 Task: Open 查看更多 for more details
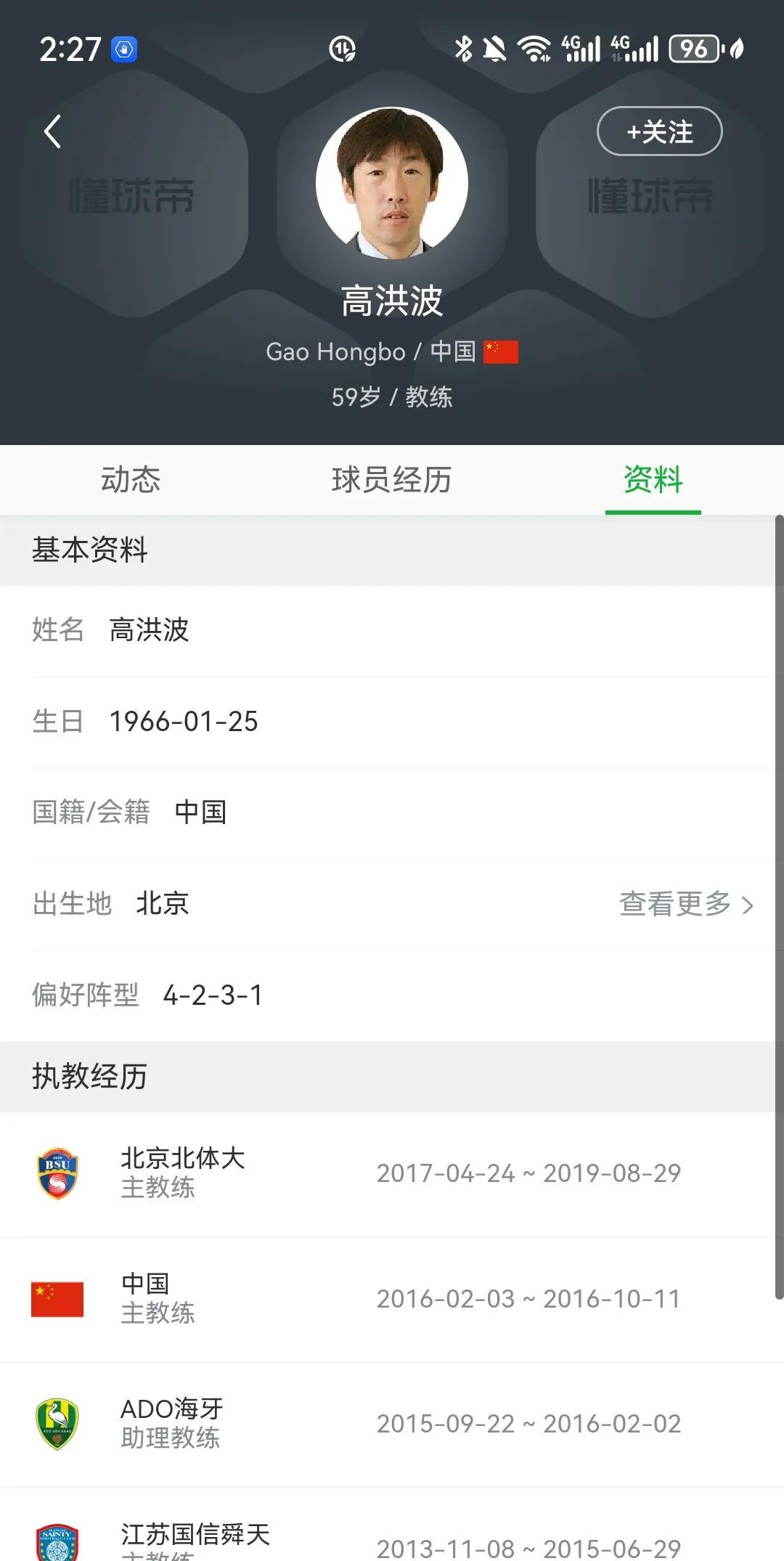coord(686,904)
